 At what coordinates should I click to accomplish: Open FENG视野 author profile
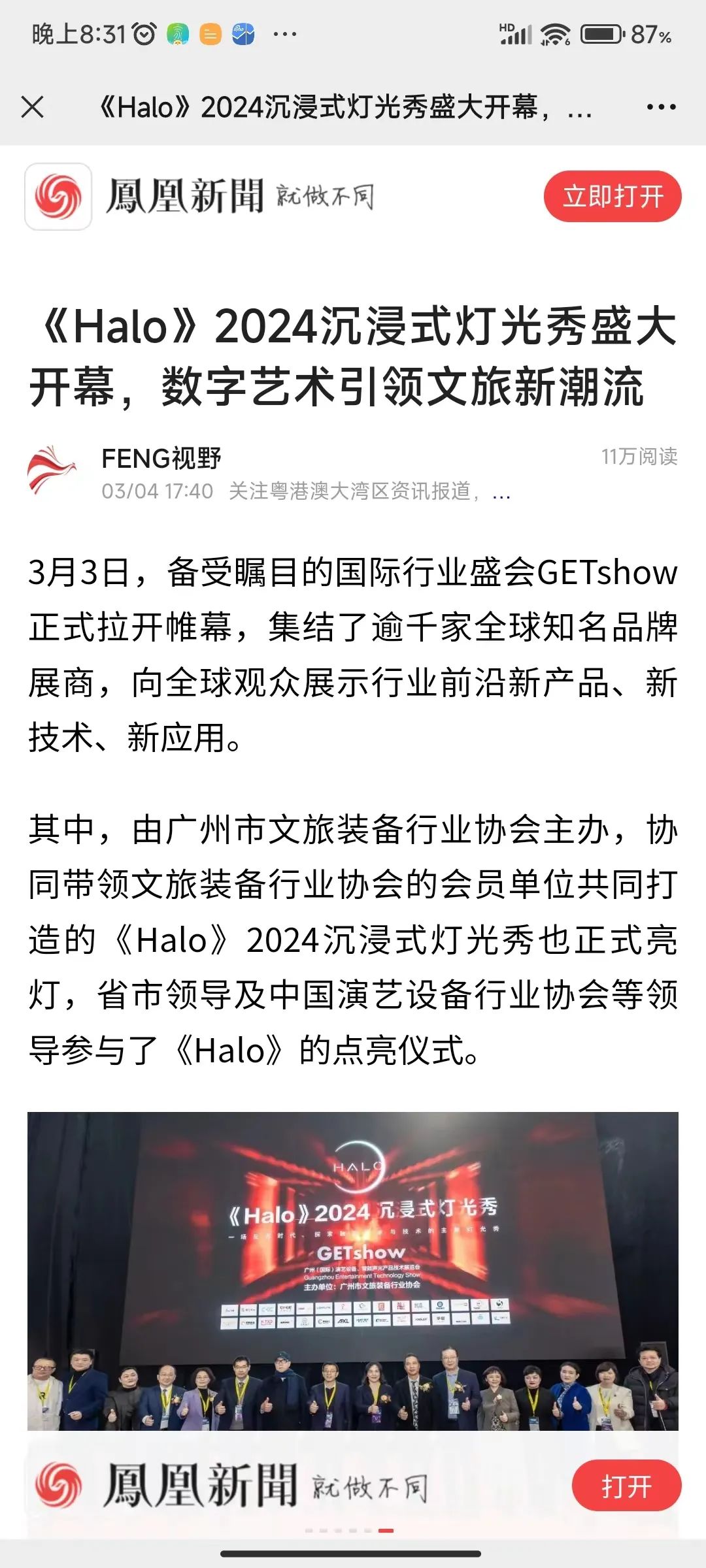point(161,458)
